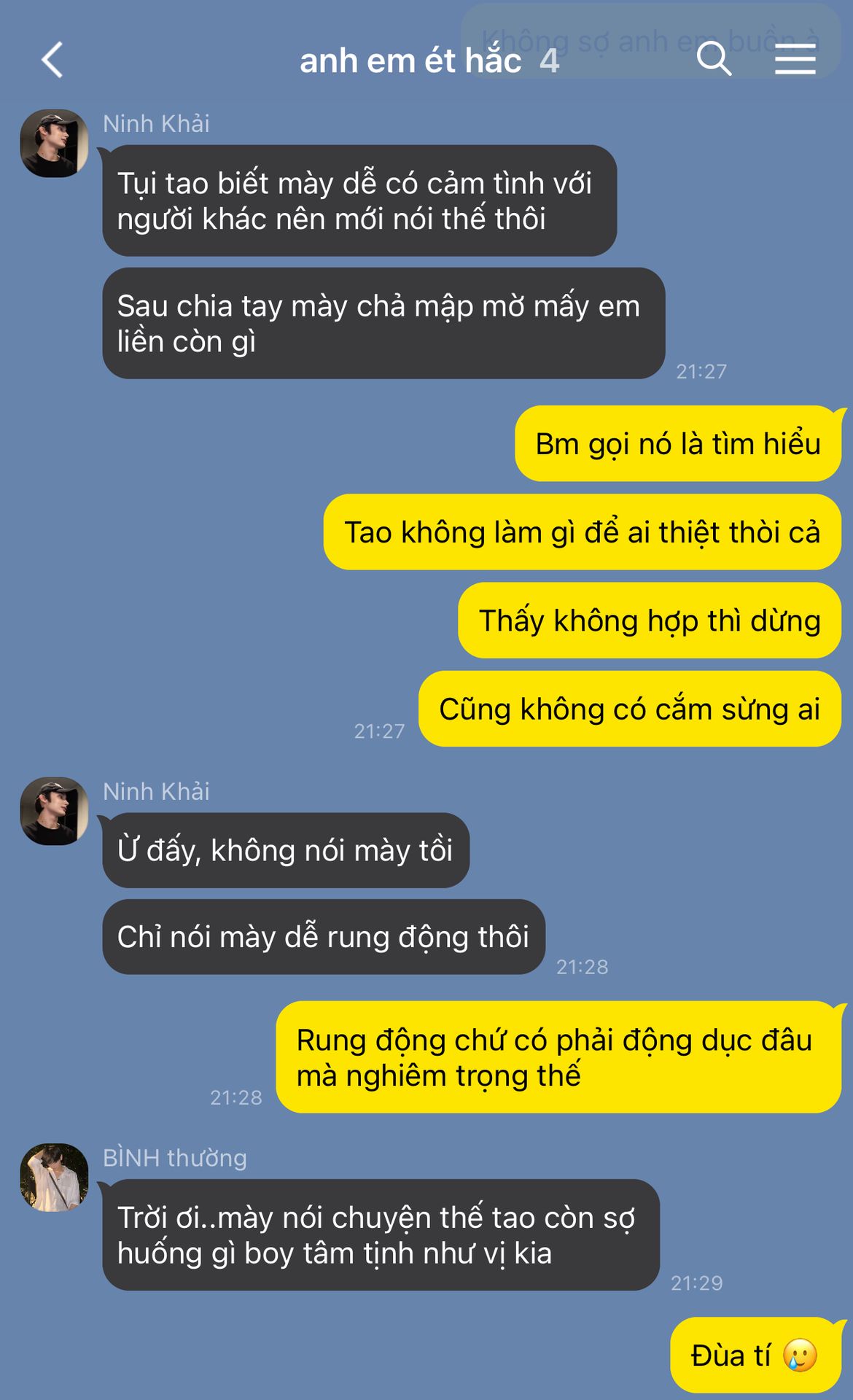View BÌNH thường's profile picture
Screen dimensions: 853x1400
coord(54,1178)
